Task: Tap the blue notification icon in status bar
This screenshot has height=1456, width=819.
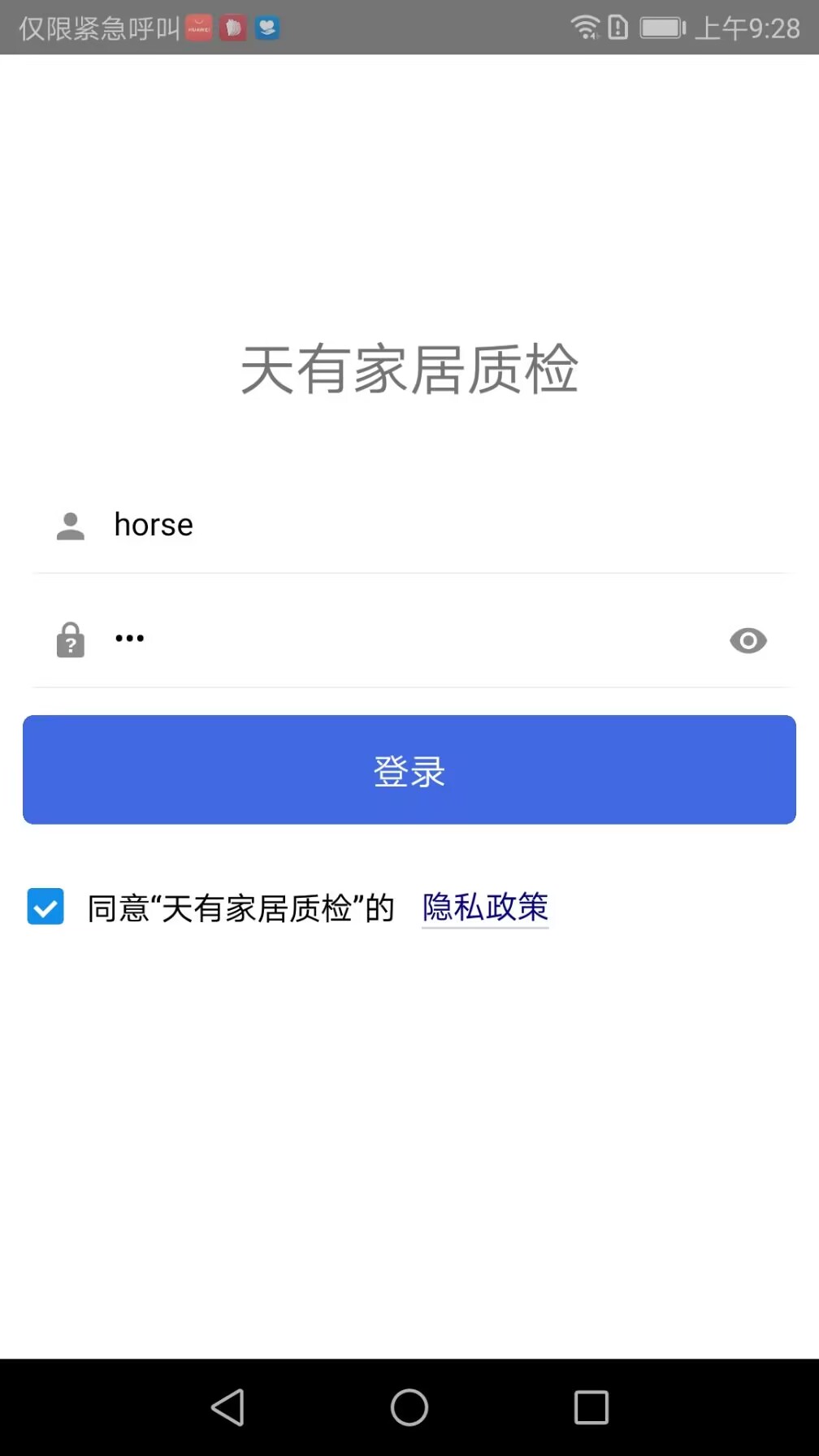Action: tap(267, 27)
